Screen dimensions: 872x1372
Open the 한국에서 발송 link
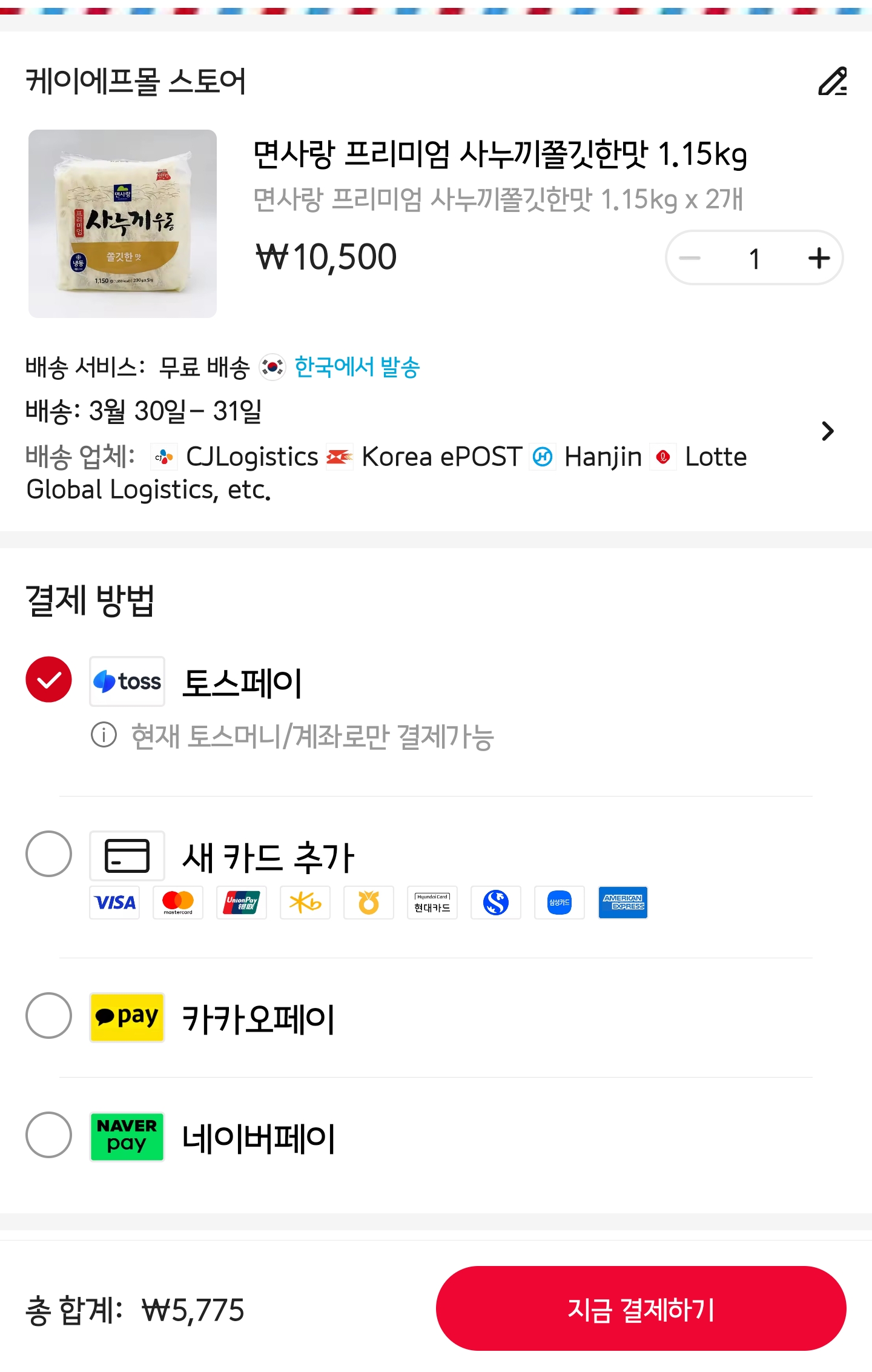pyautogui.click(x=357, y=367)
